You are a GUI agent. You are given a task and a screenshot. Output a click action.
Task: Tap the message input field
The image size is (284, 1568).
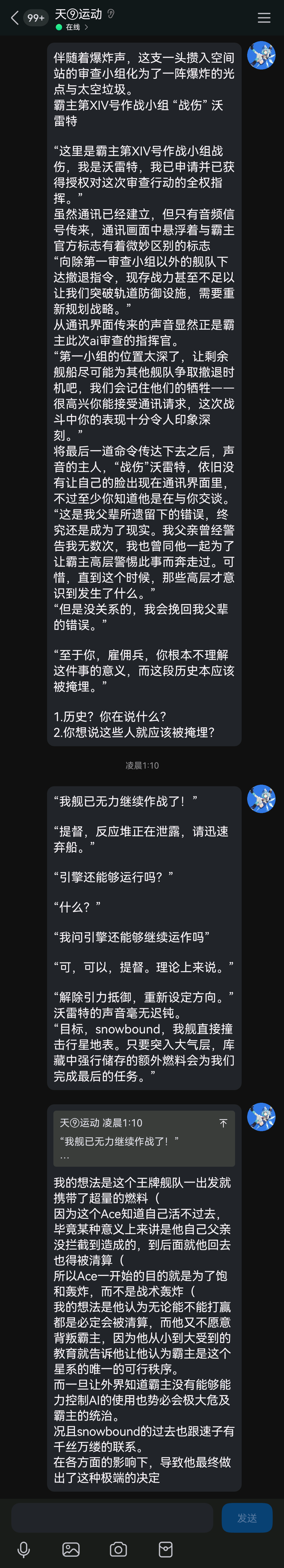click(113, 1517)
